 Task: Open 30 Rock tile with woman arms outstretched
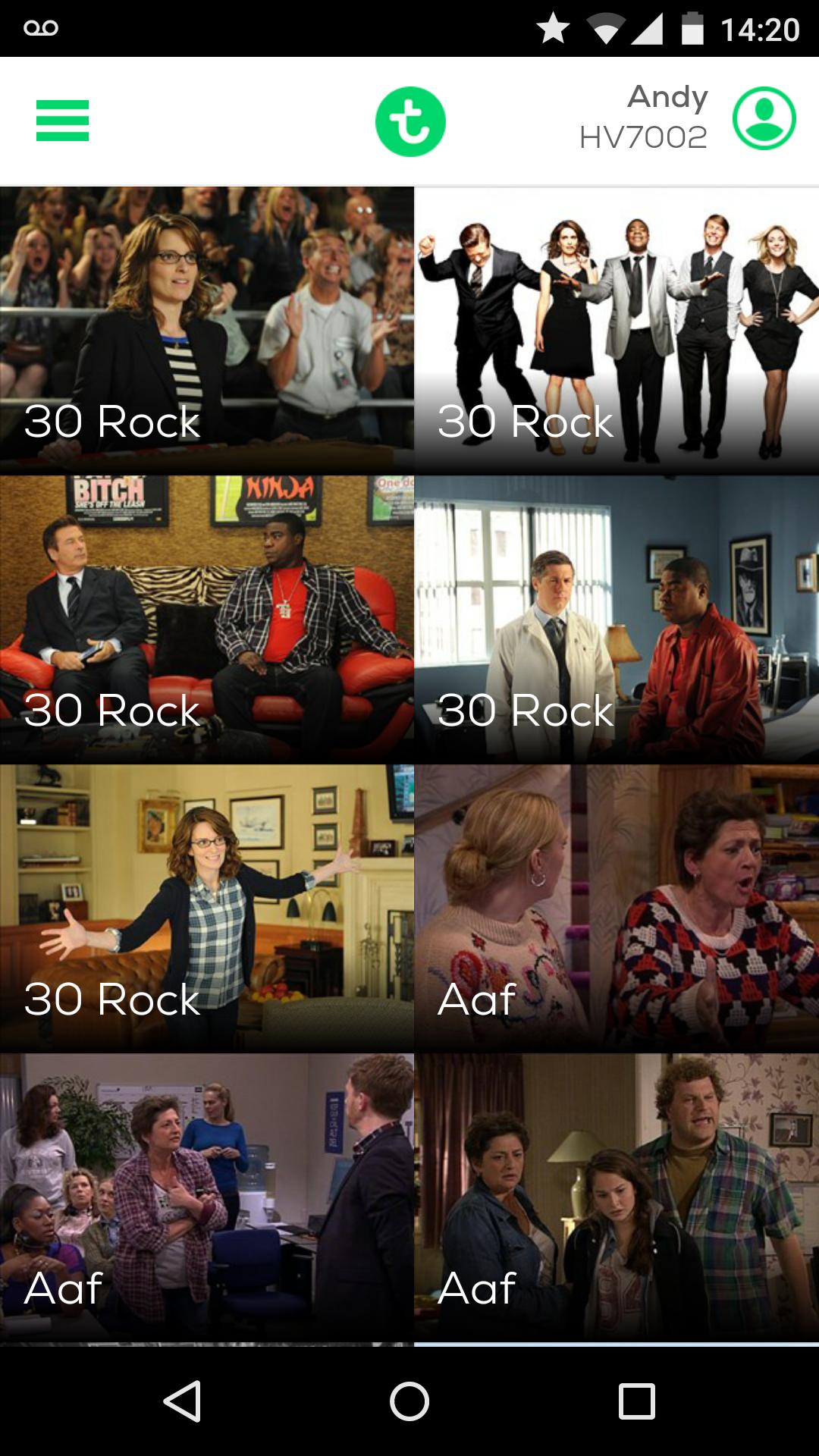click(206, 908)
